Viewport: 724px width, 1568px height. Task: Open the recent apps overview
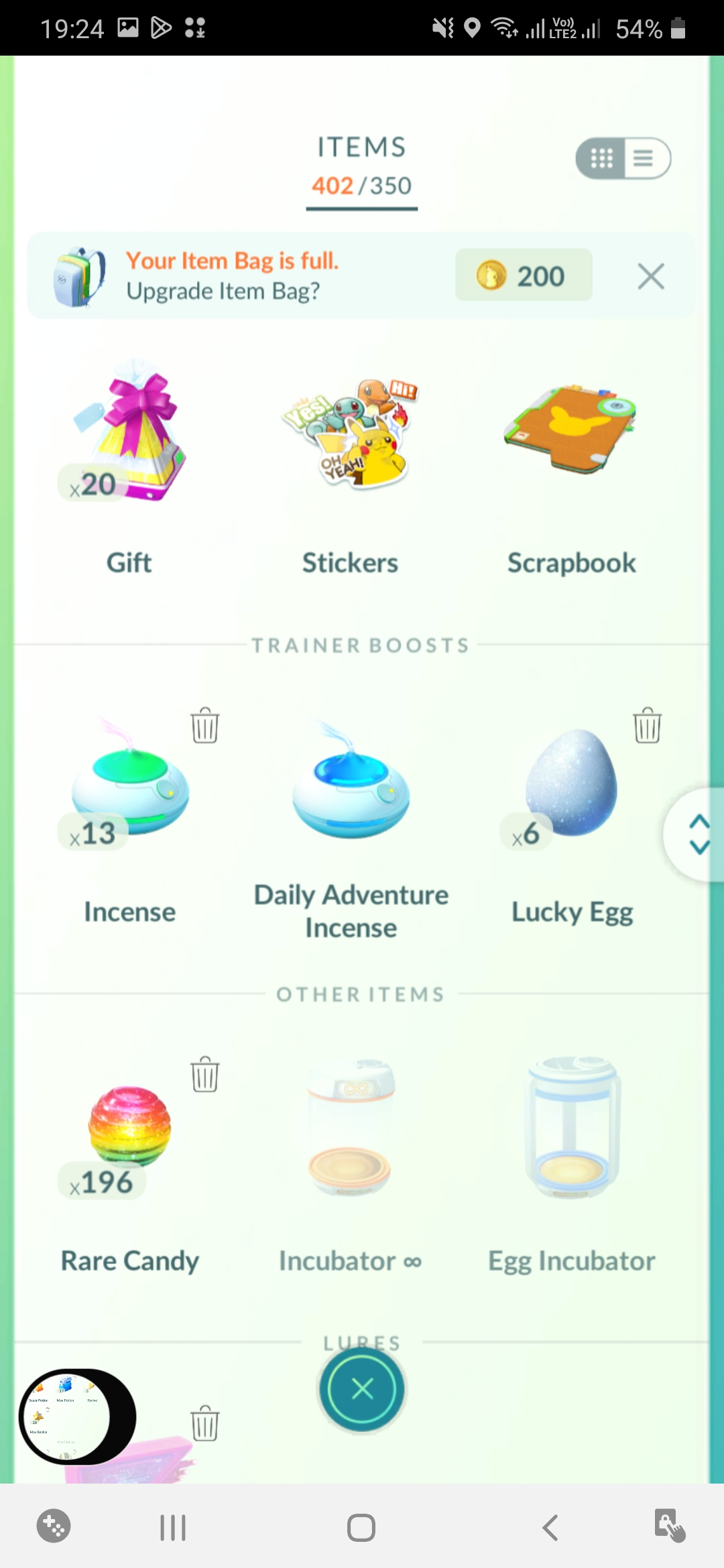point(173,1528)
